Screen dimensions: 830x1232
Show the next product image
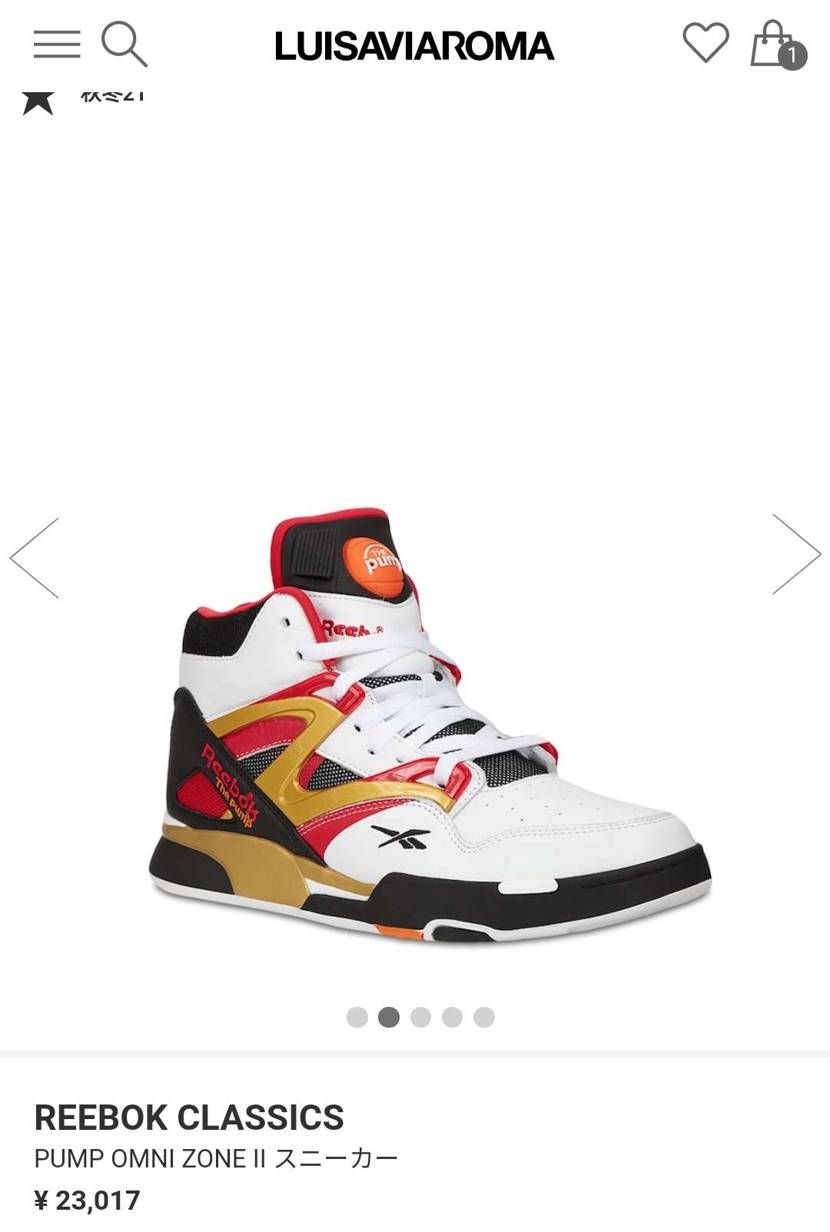coord(796,554)
